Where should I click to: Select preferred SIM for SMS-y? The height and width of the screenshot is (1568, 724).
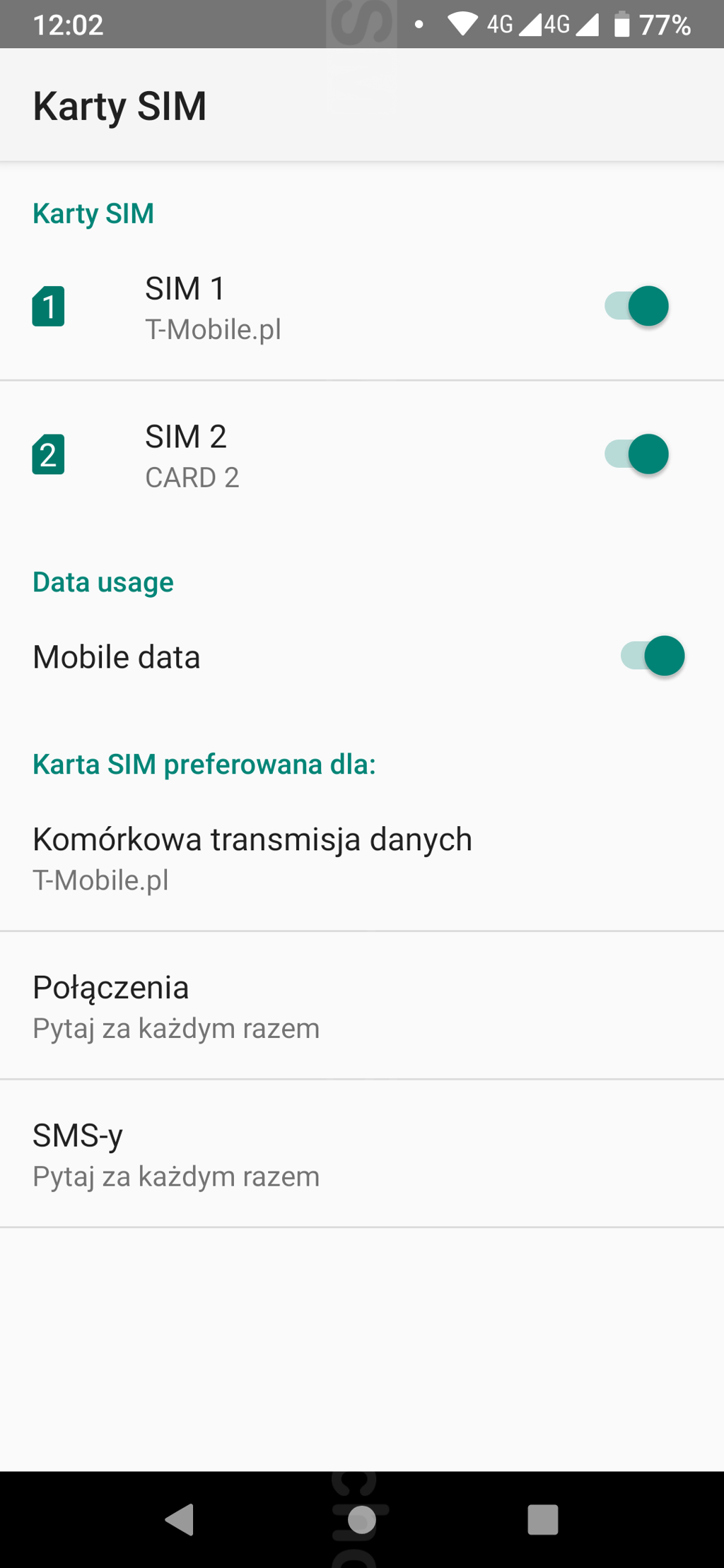[x=362, y=1154]
